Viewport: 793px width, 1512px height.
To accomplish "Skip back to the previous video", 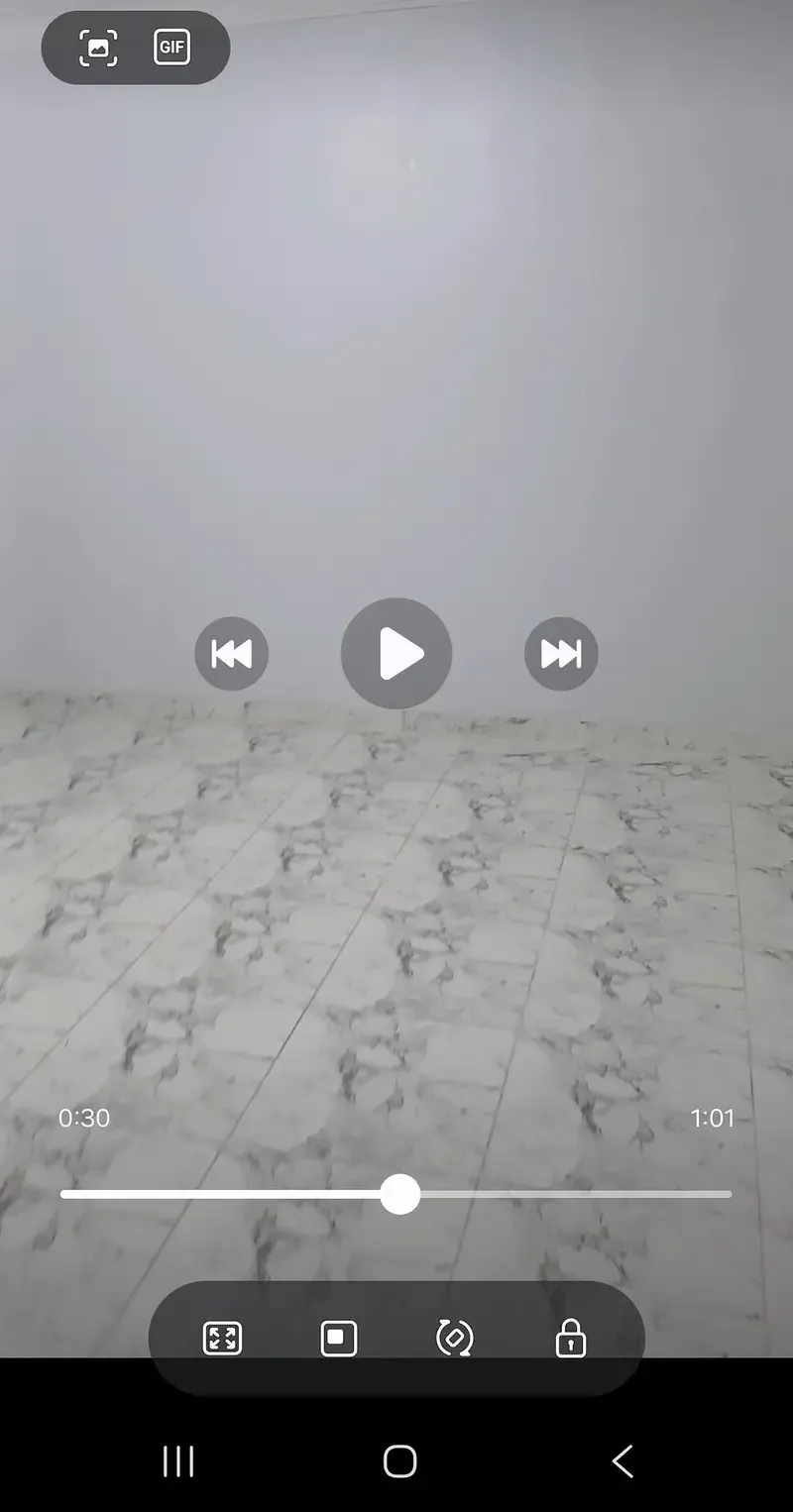I will click(231, 654).
